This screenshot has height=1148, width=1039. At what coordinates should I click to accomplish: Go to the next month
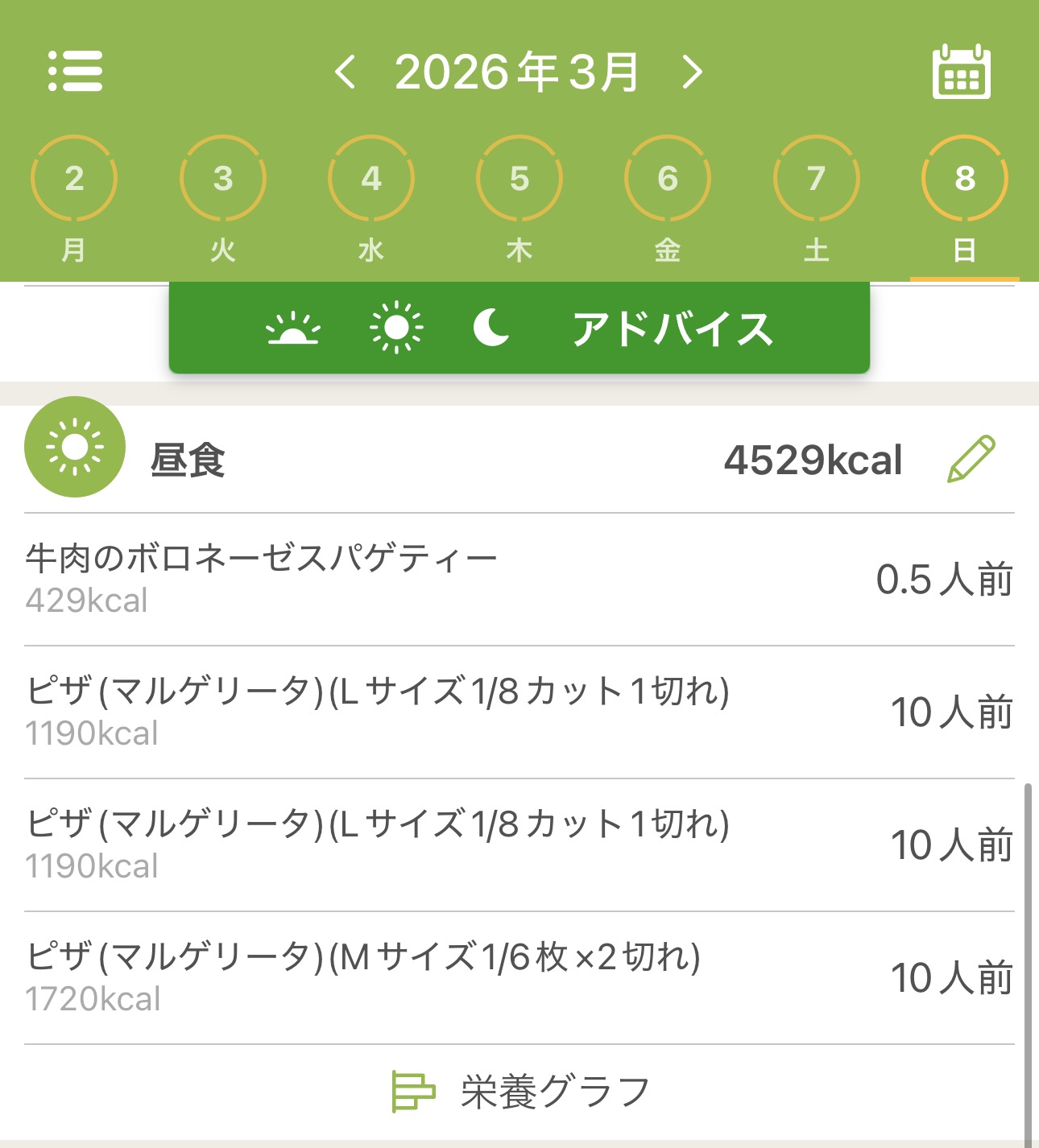pos(692,72)
